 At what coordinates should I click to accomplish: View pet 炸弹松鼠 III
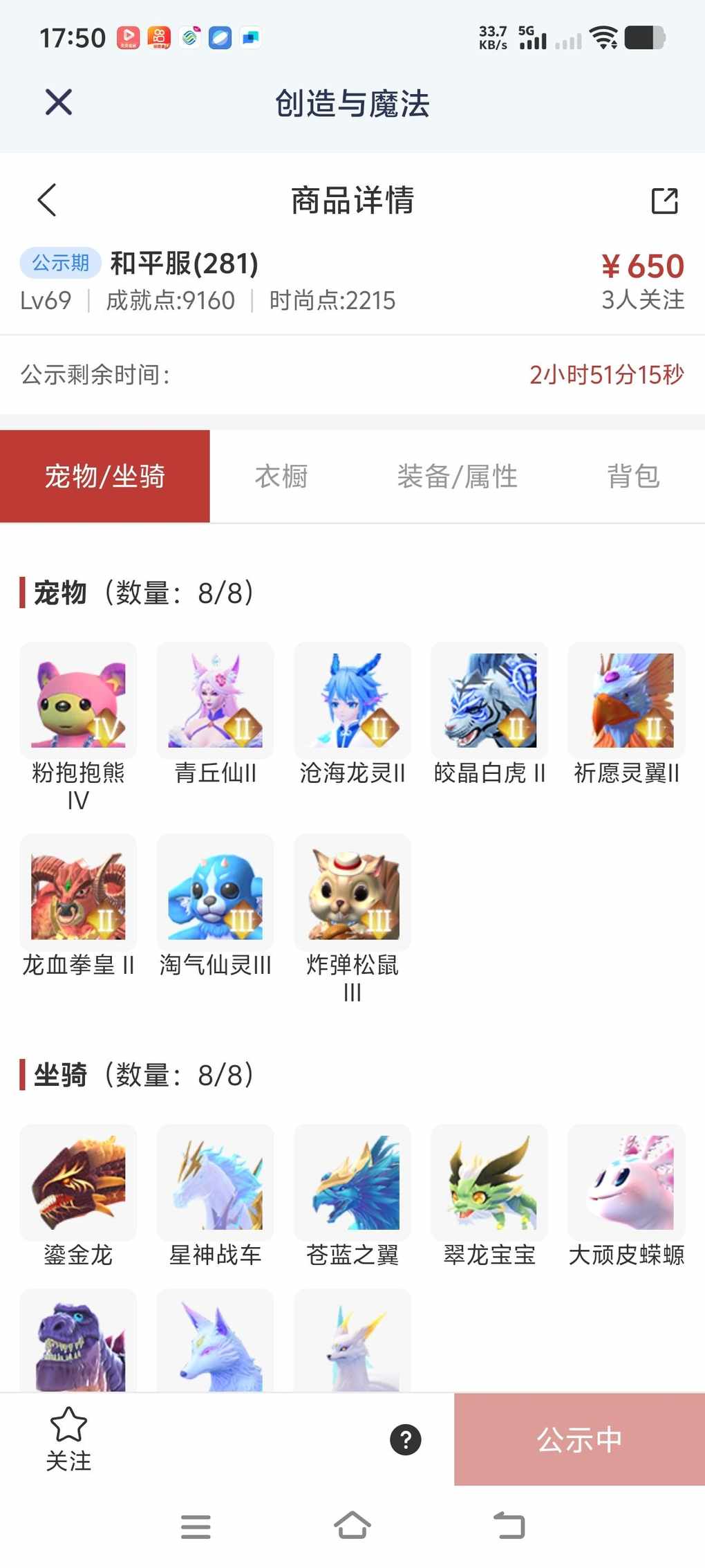352,892
